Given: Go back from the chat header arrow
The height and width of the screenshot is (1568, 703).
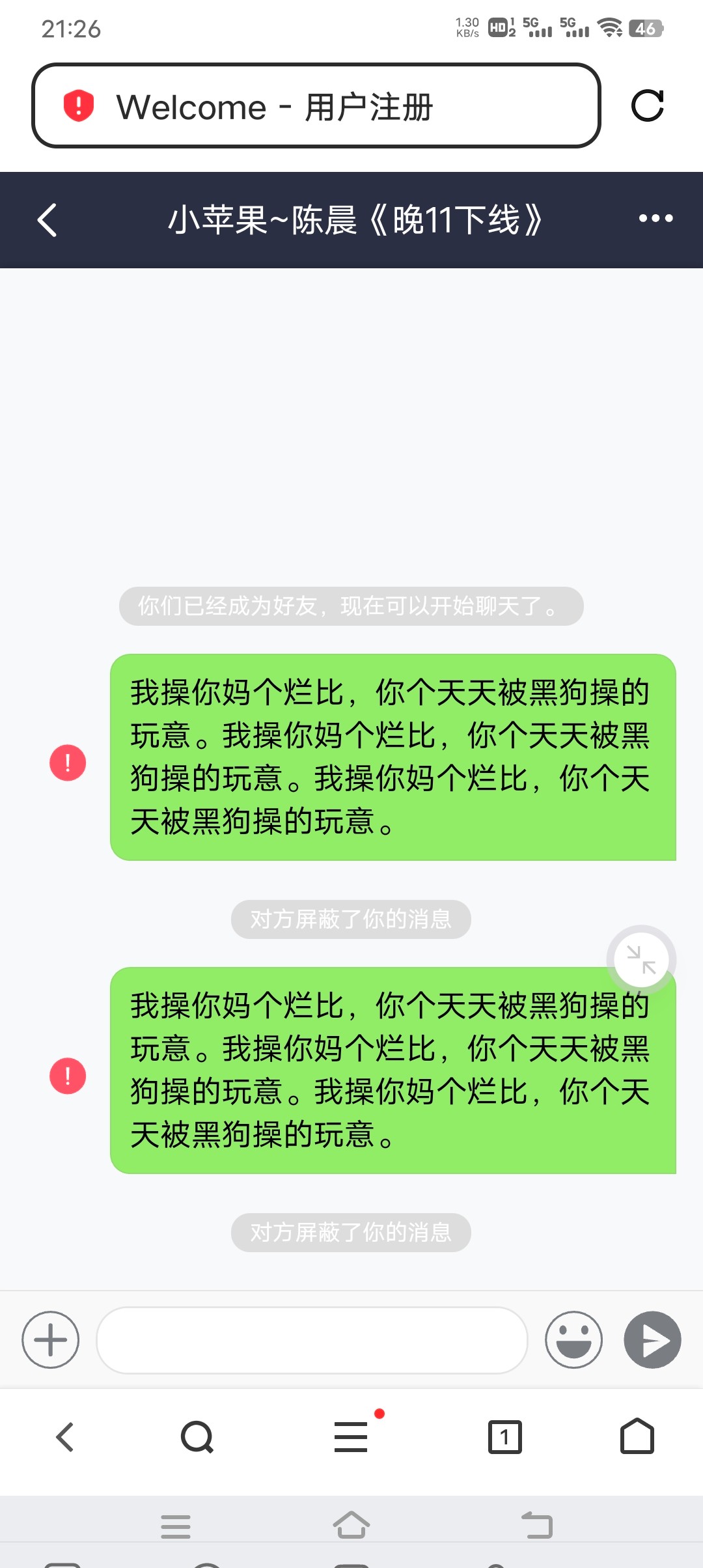Looking at the screenshot, I should click(x=48, y=220).
